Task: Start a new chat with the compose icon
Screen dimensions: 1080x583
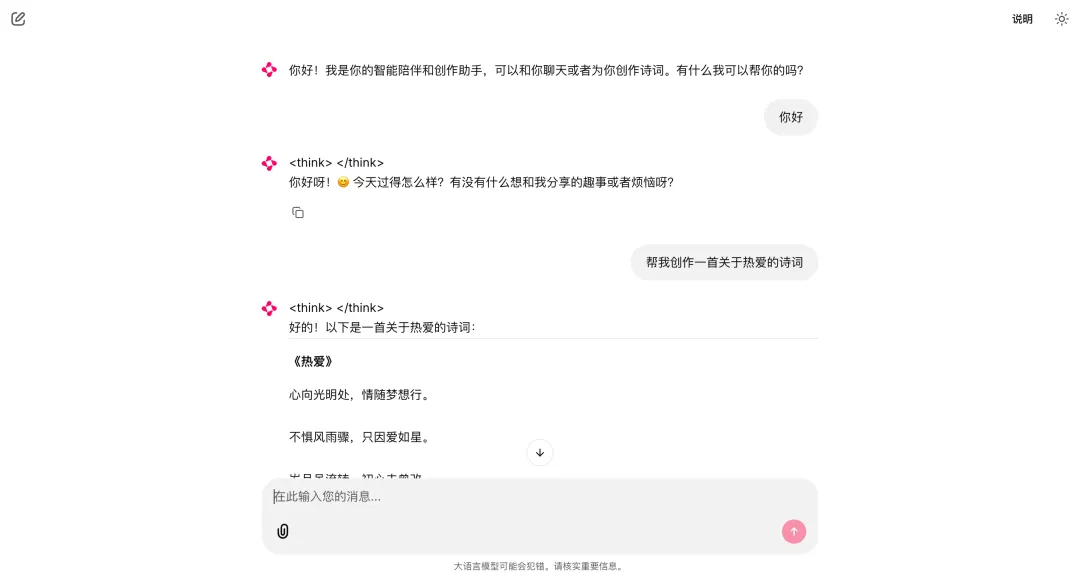Action: coord(18,19)
